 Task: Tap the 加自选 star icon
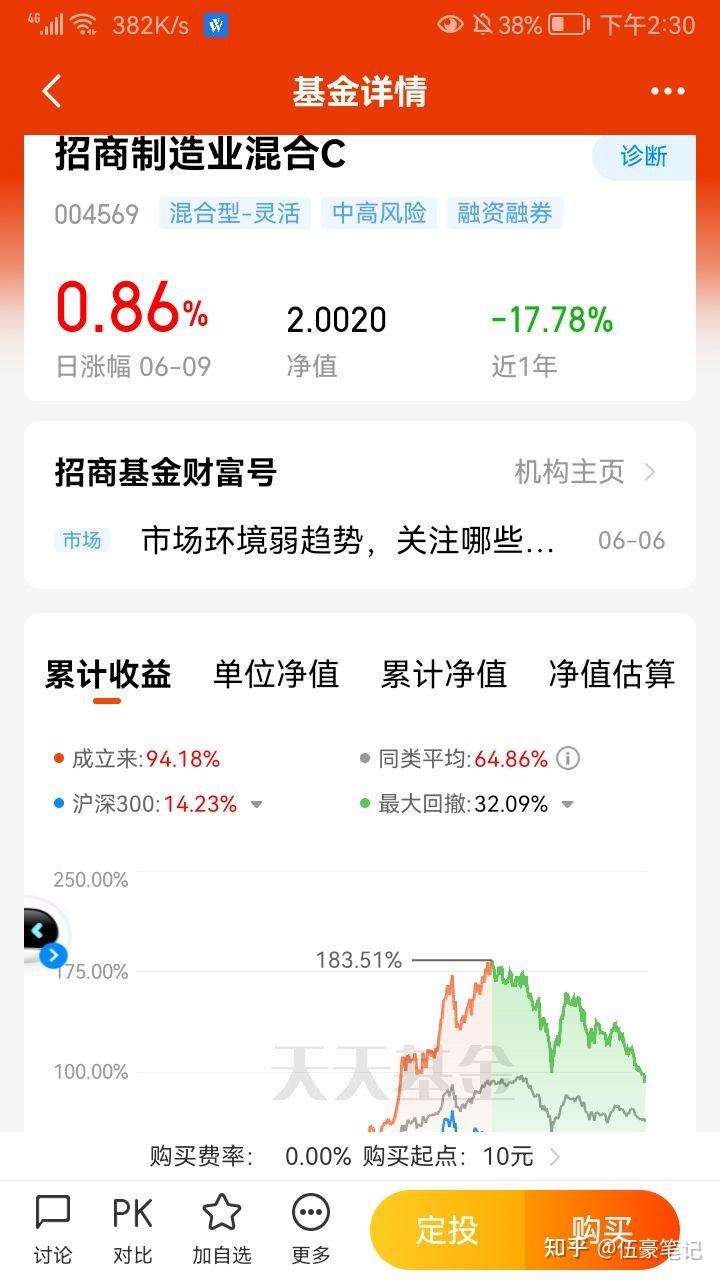point(221,1225)
